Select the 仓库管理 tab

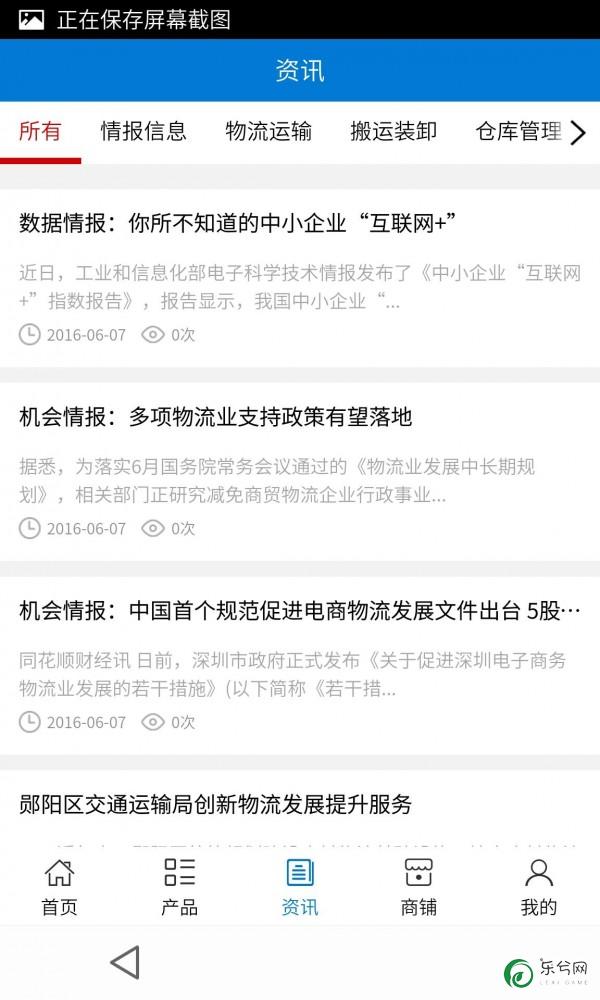pyautogui.click(x=518, y=131)
